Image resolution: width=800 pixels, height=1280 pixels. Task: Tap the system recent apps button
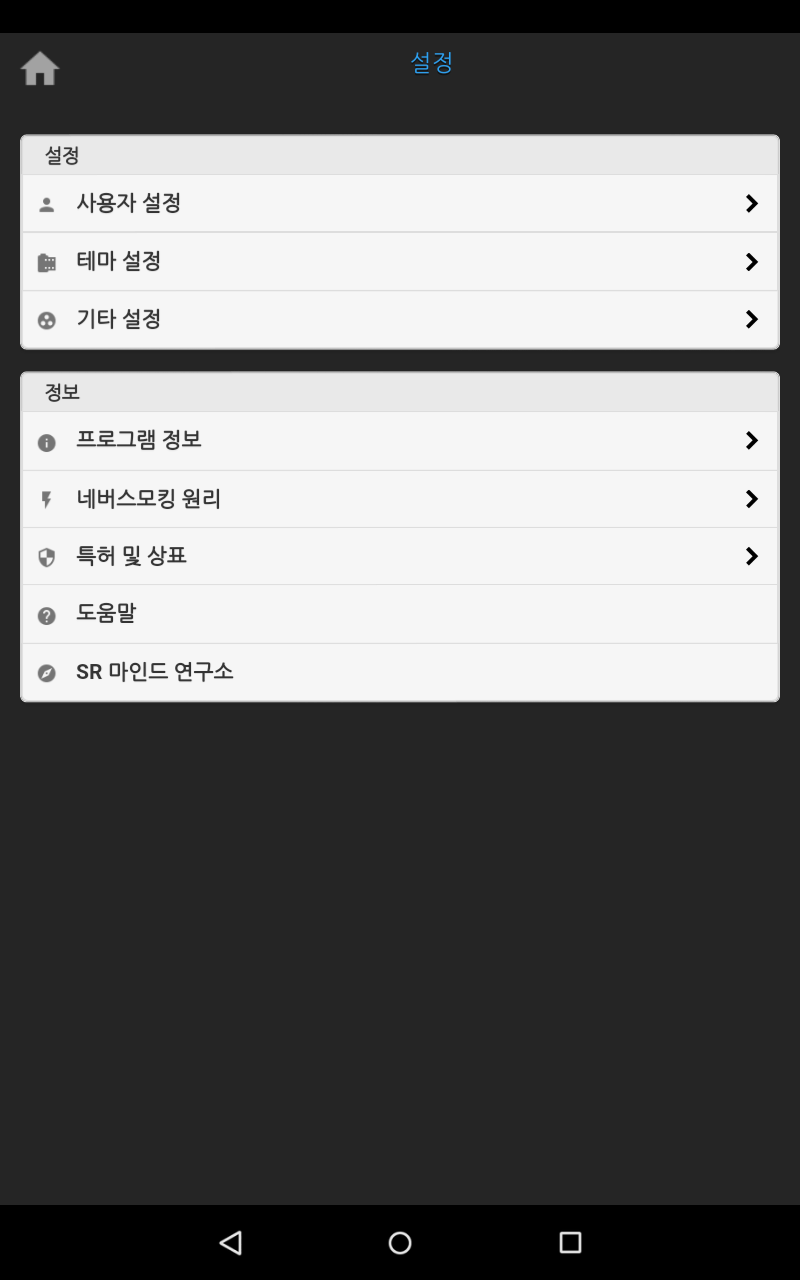tap(570, 1242)
